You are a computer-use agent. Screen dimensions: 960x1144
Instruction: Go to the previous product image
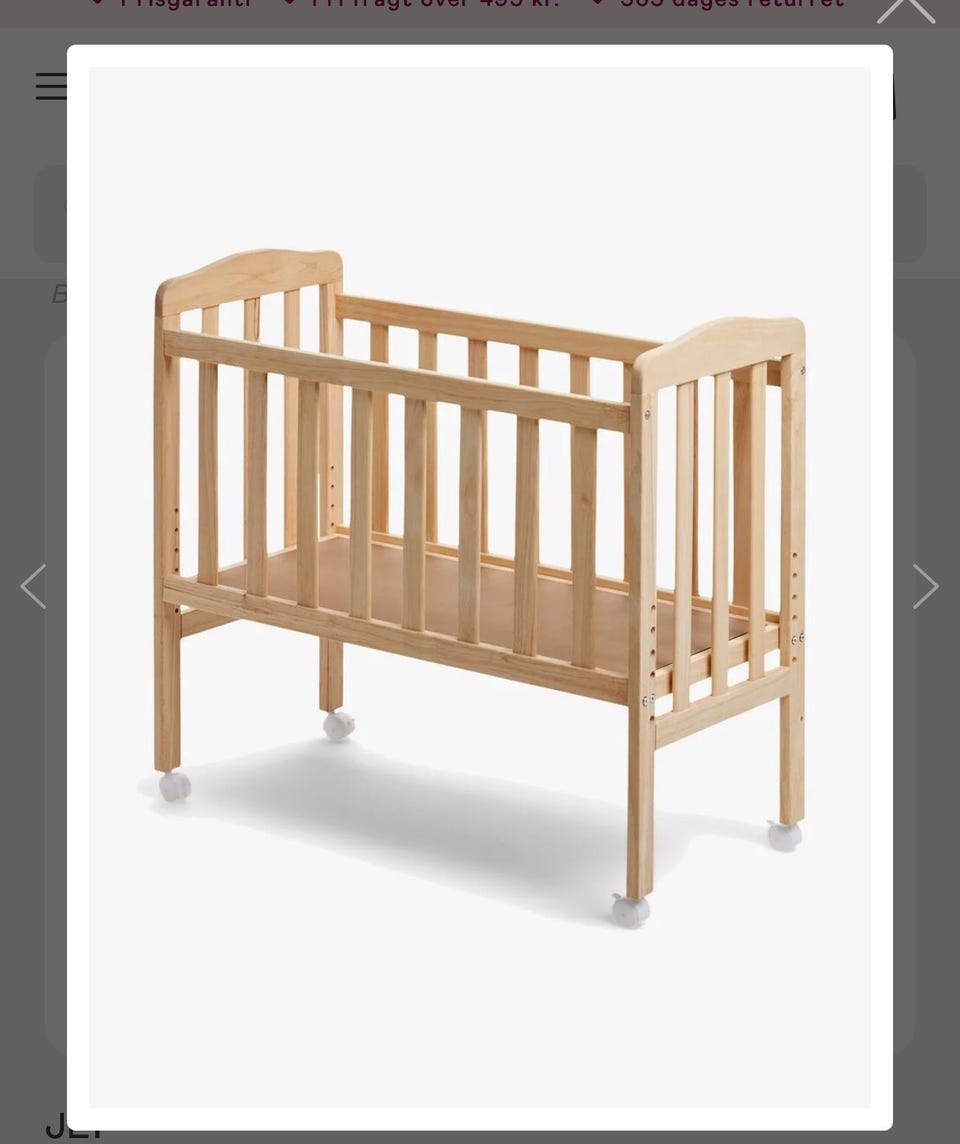[34, 586]
